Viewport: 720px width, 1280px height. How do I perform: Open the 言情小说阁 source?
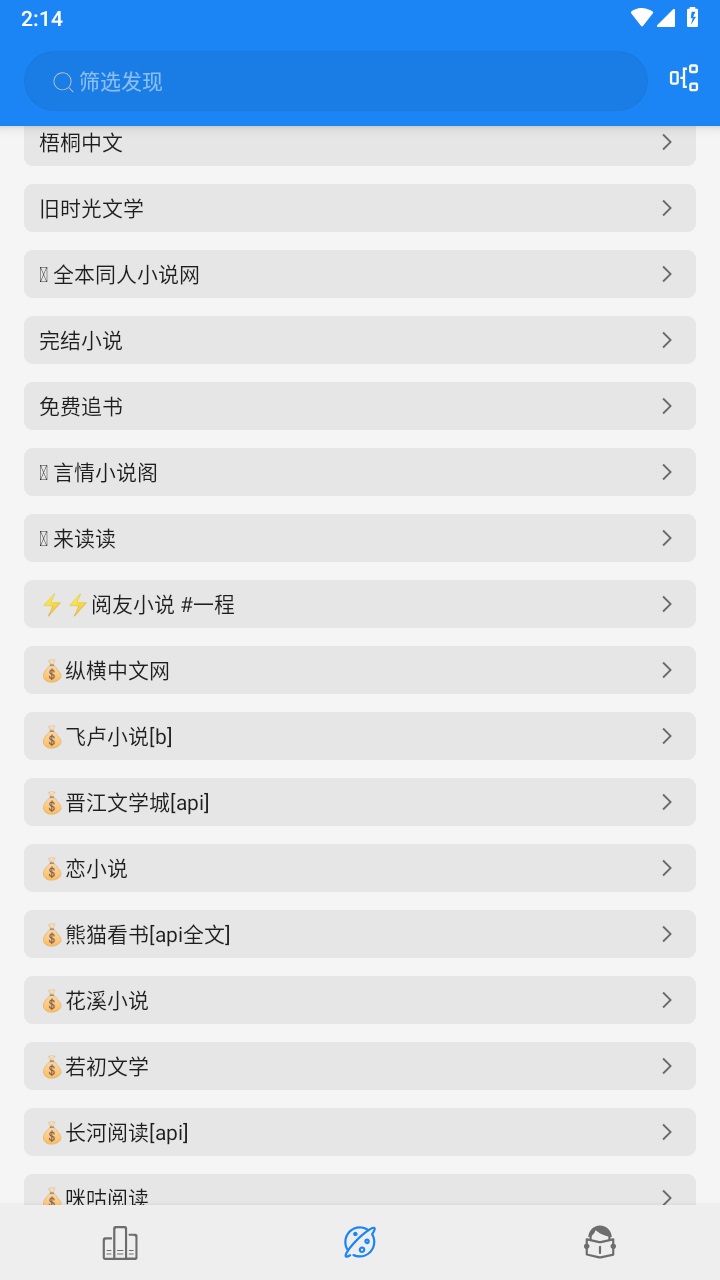pos(360,472)
